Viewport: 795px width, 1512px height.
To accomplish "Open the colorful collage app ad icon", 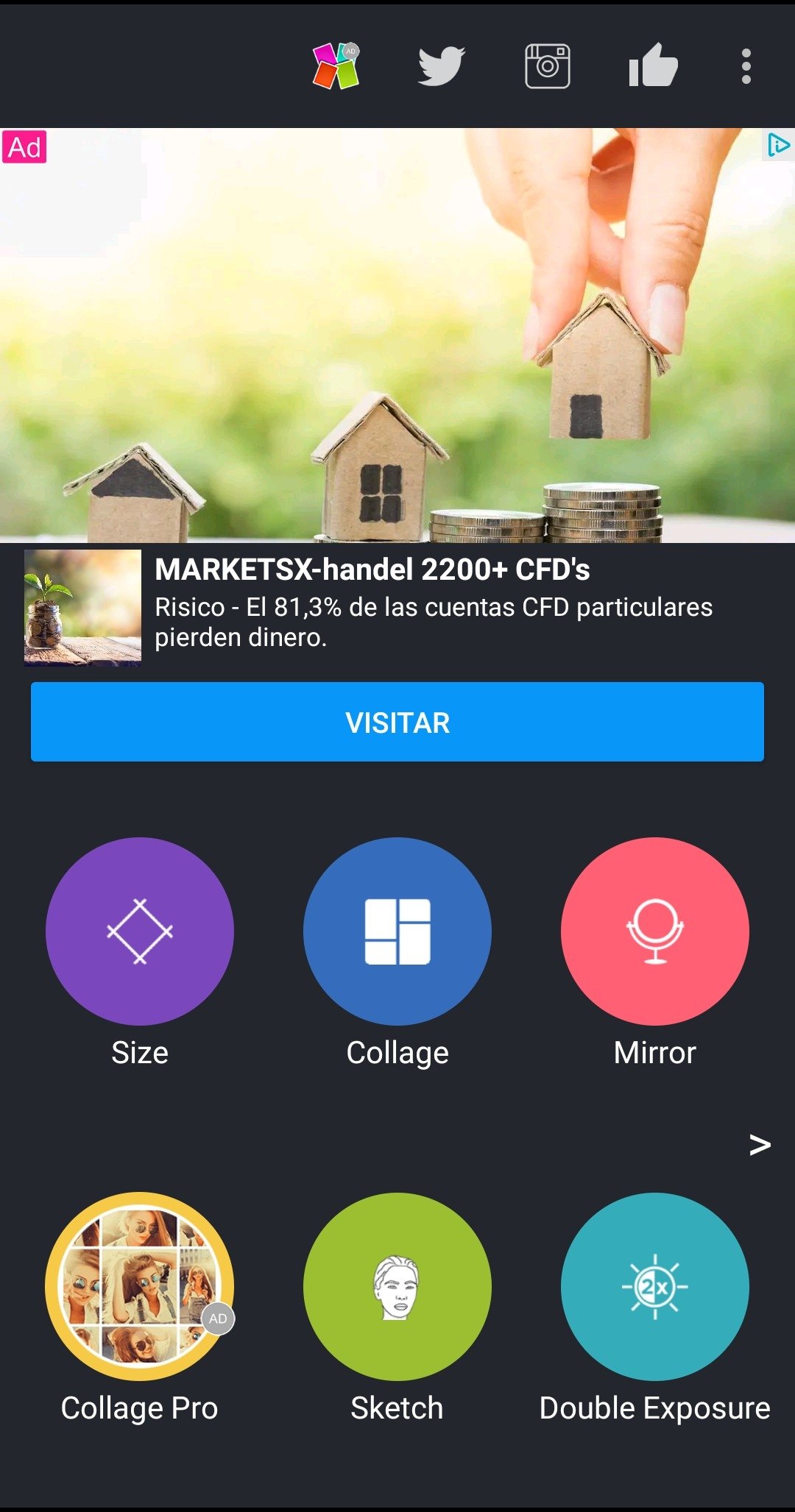I will [x=336, y=66].
